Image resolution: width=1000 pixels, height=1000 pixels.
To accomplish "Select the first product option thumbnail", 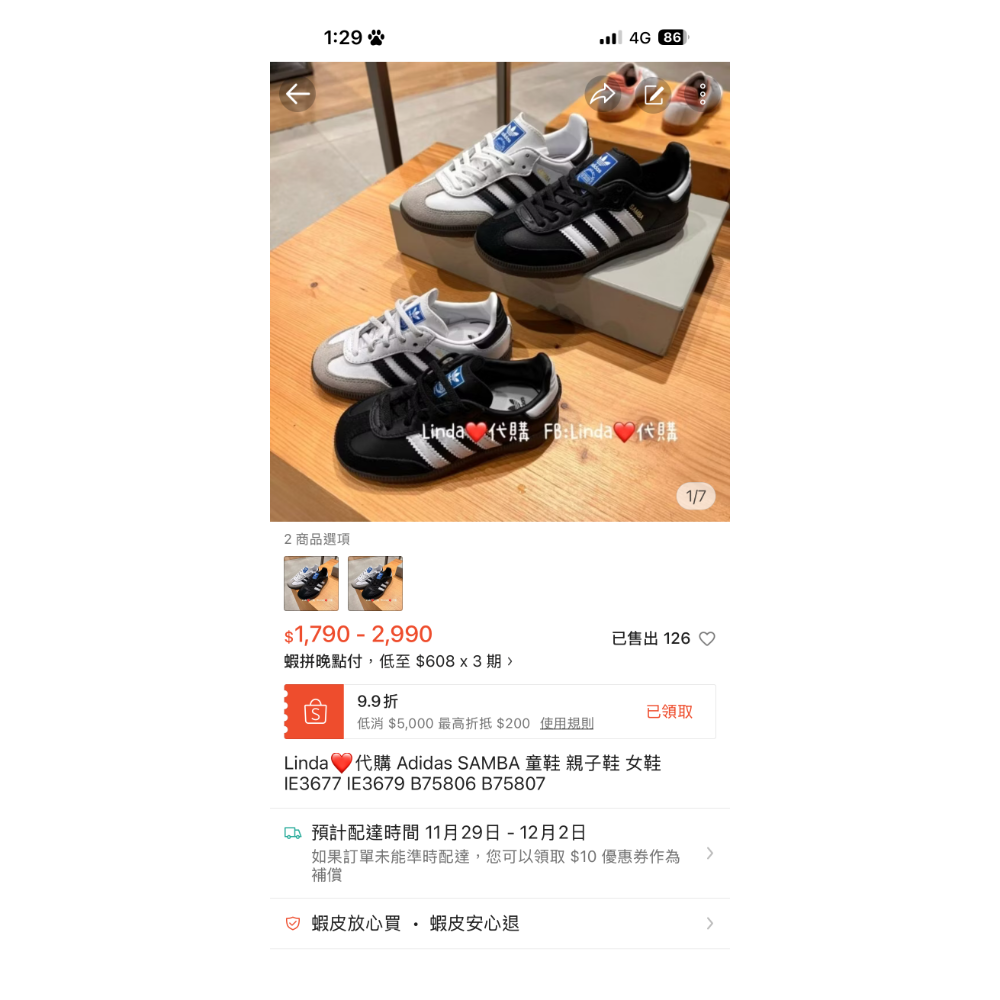I will pos(311,583).
